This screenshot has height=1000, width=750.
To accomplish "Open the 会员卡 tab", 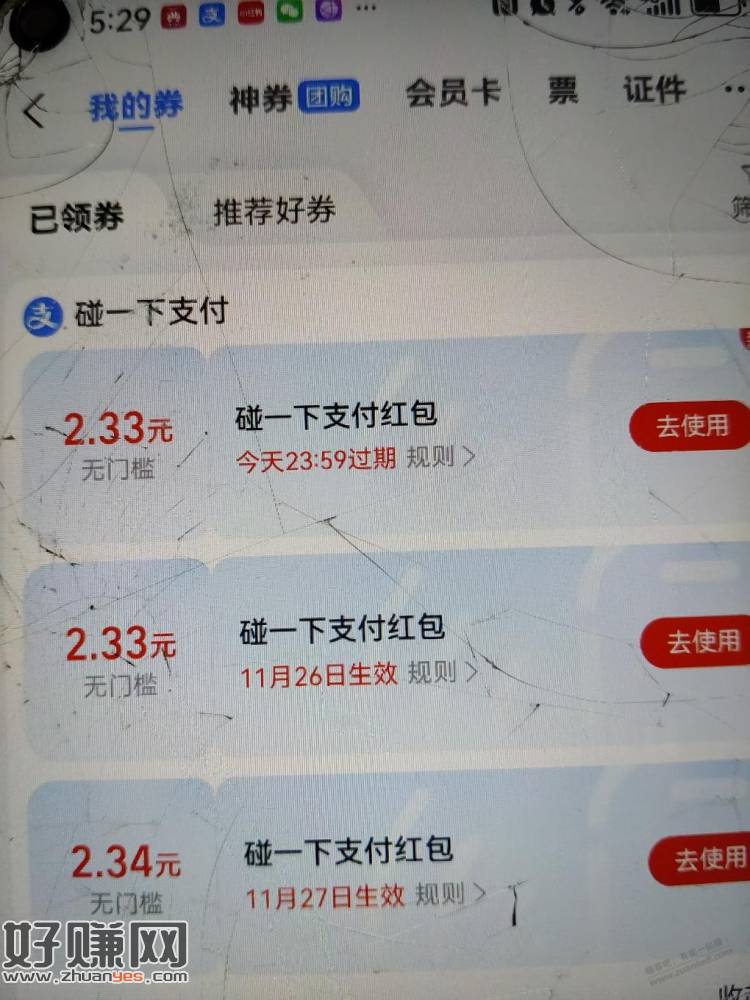I will click(452, 93).
